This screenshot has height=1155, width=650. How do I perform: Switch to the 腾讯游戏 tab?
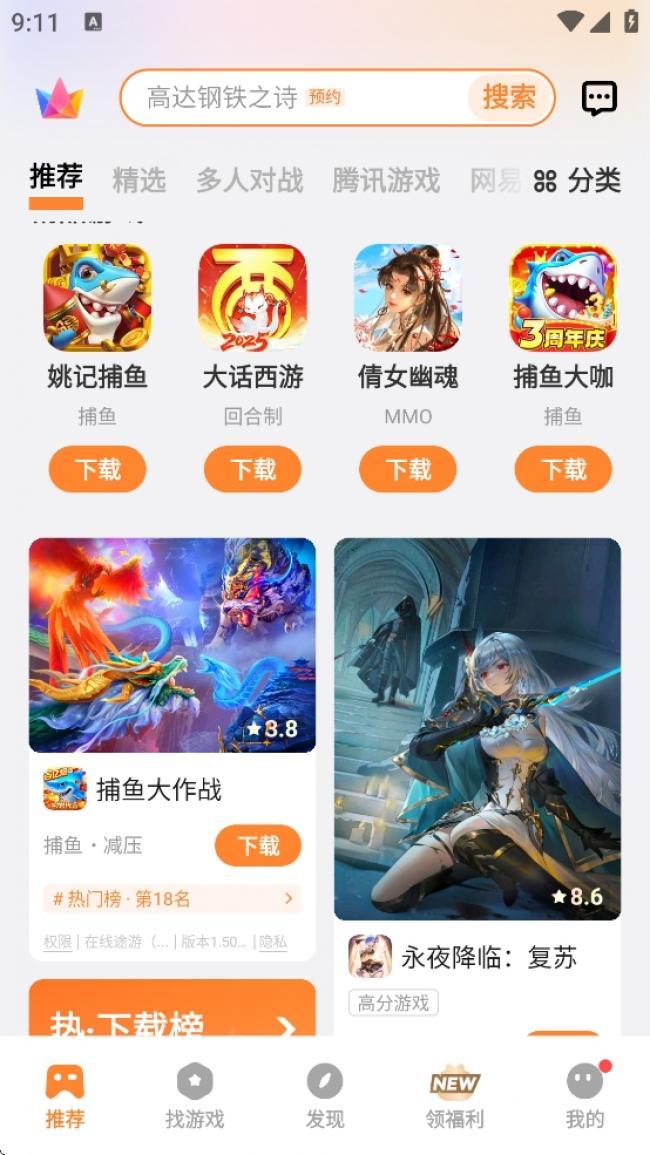point(386,180)
